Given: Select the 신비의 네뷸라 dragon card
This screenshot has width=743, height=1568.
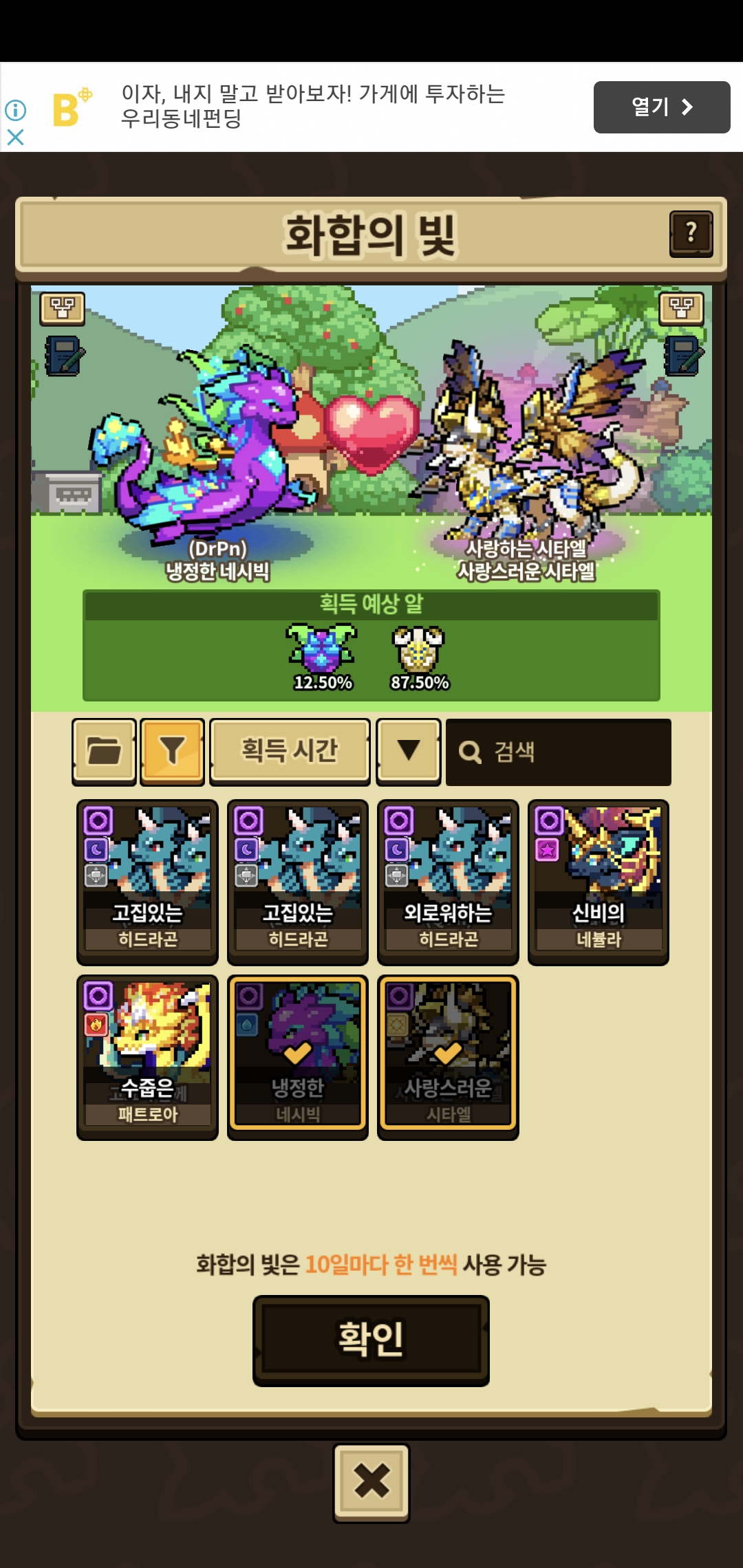Looking at the screenshot, I should click(599, 882).
